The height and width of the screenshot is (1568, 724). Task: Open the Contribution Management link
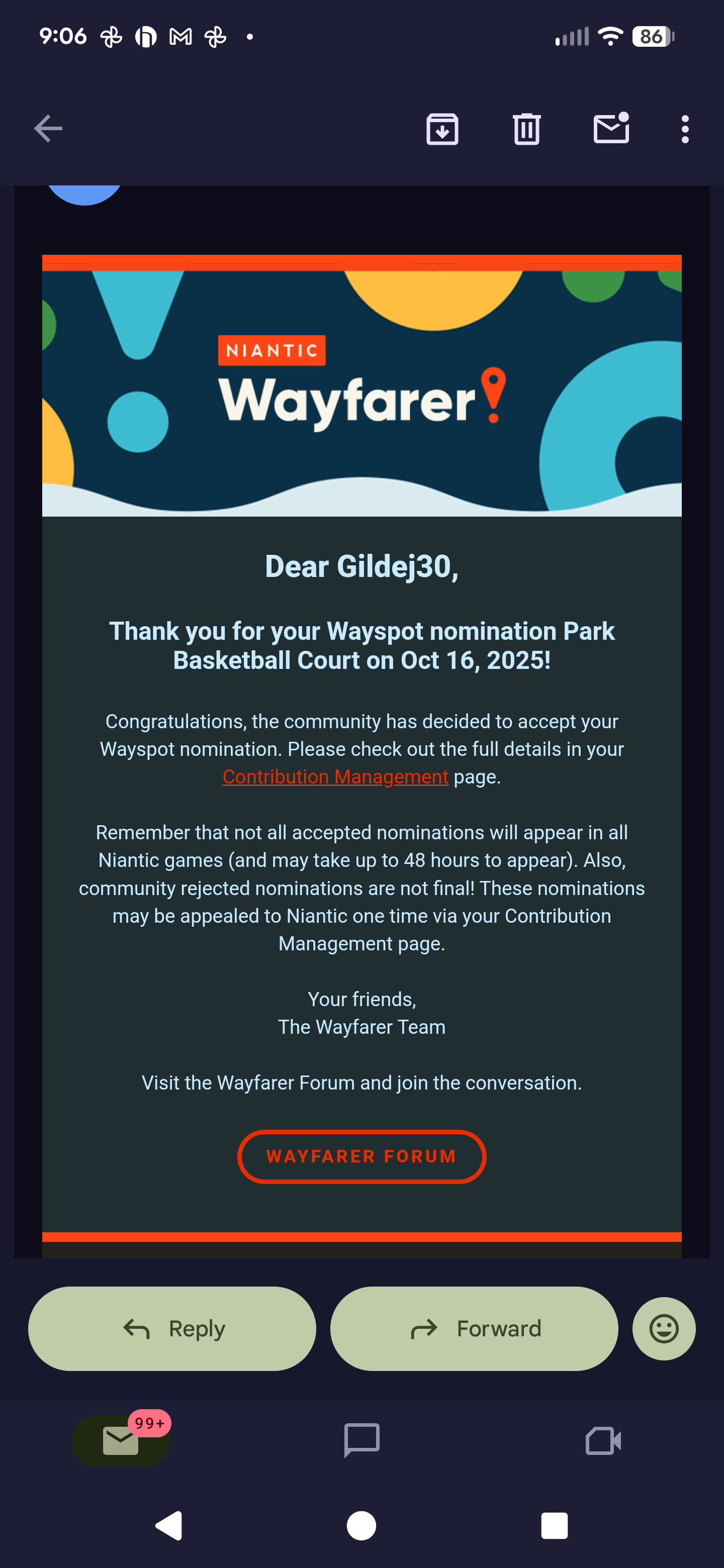click(335, 776)
